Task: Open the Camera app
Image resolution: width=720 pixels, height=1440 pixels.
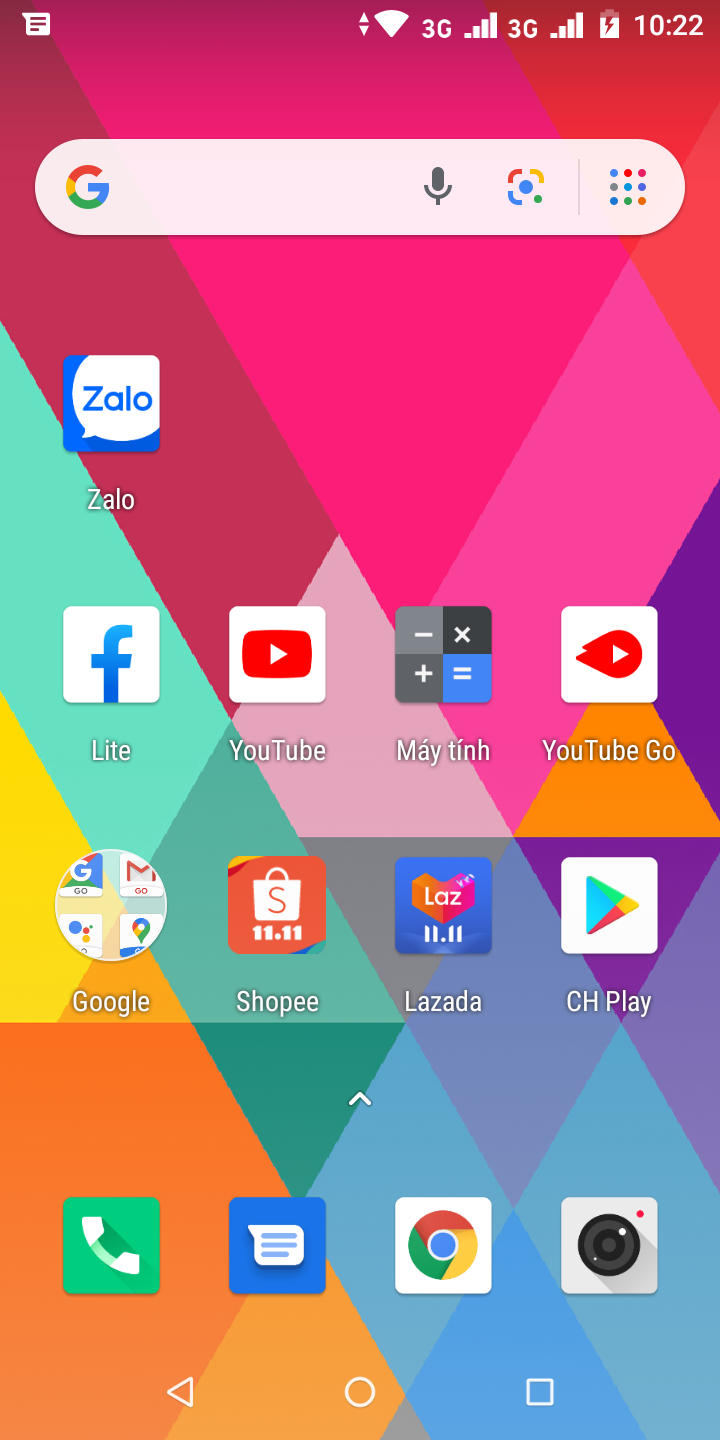Action: point(609,1245)
